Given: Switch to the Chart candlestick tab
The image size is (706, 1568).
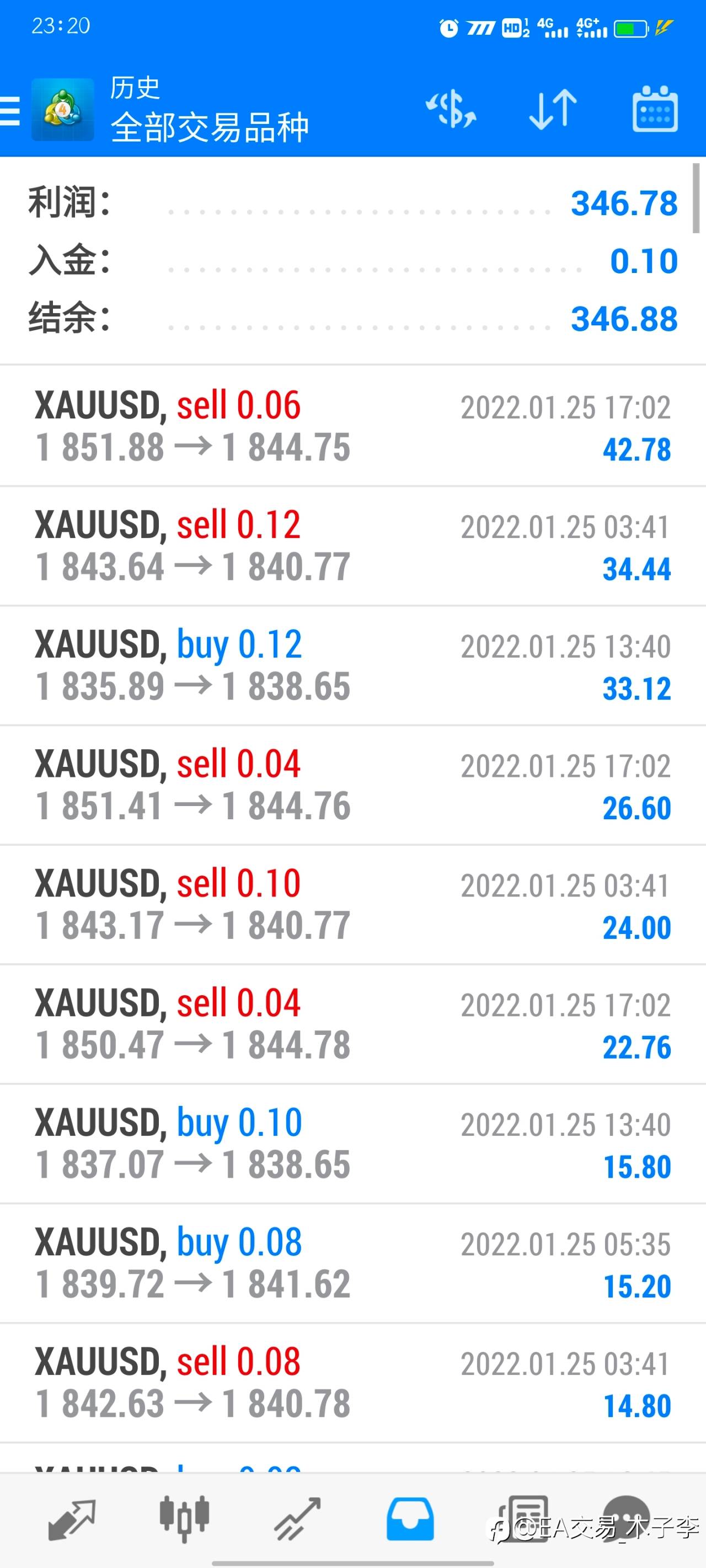Looking at the screenshot, I should pos(185,1520).
